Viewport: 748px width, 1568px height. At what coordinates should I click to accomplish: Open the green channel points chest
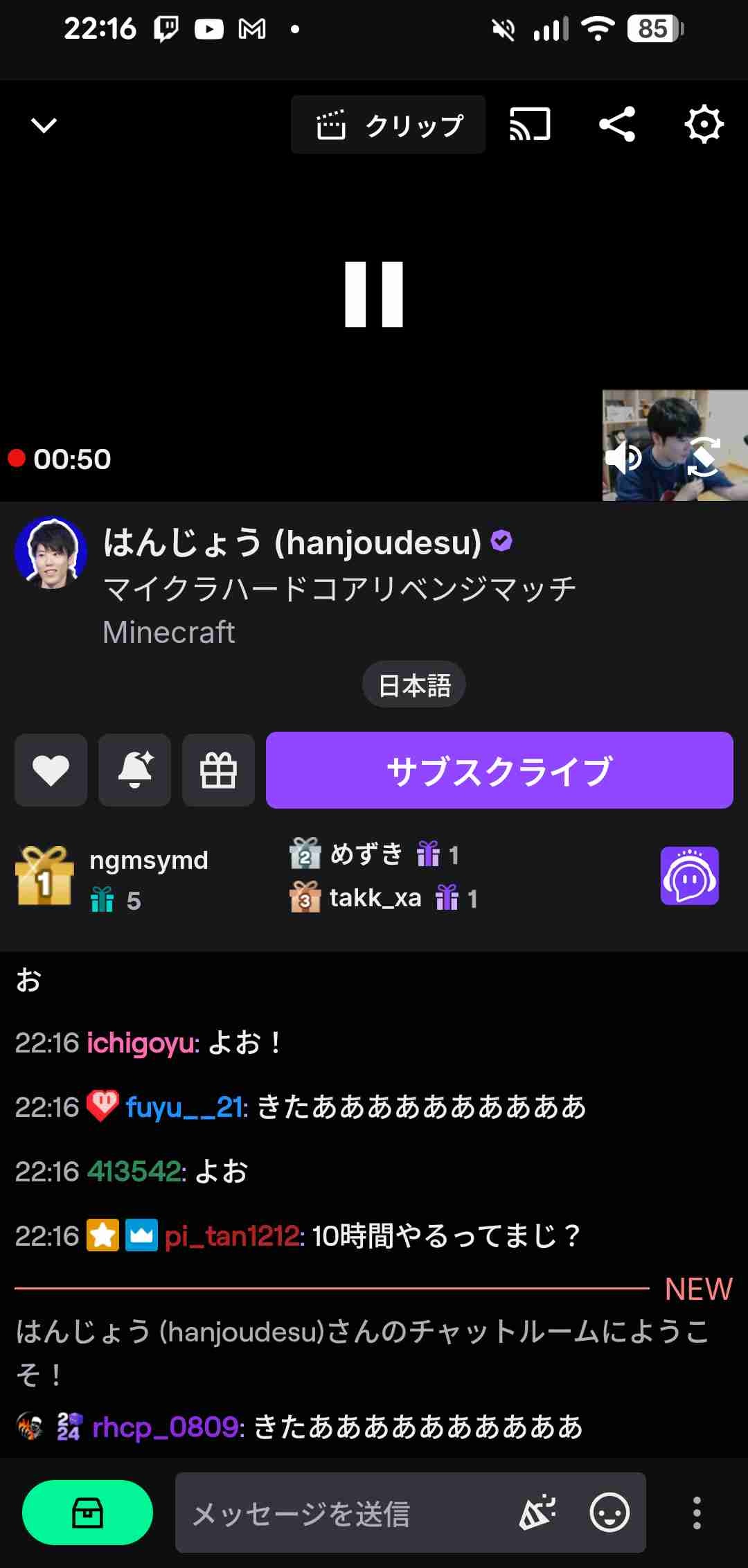[x=87, y=1513]
